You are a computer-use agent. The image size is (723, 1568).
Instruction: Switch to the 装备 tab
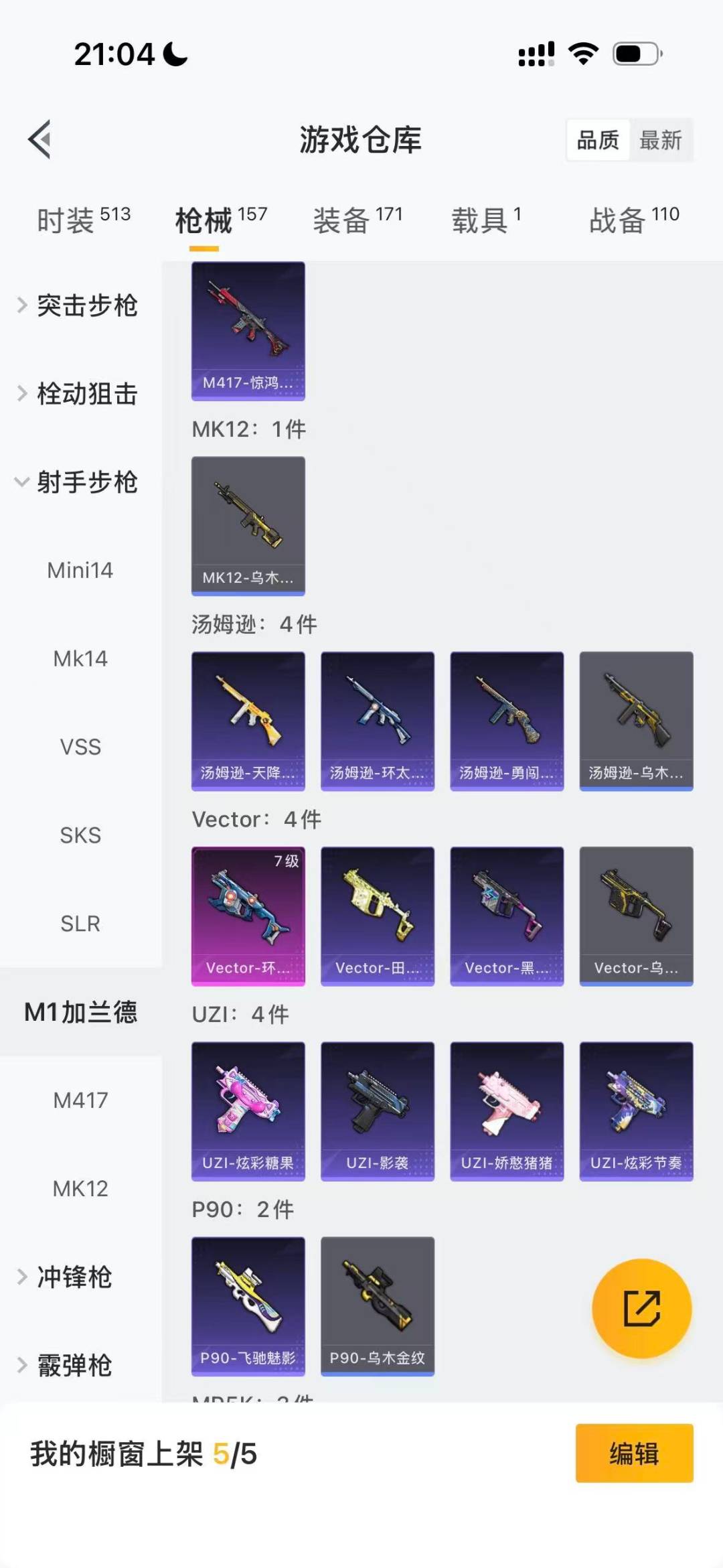click(357, 220)
